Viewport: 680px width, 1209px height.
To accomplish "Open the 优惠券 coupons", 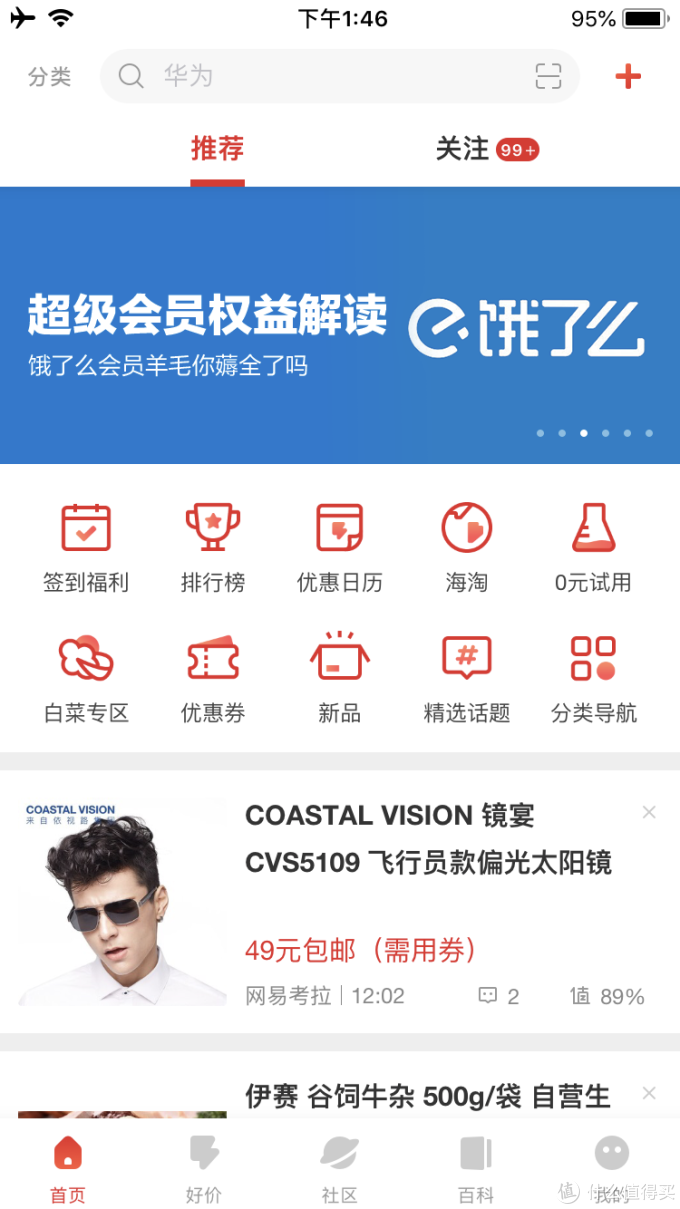I will 213,678.
